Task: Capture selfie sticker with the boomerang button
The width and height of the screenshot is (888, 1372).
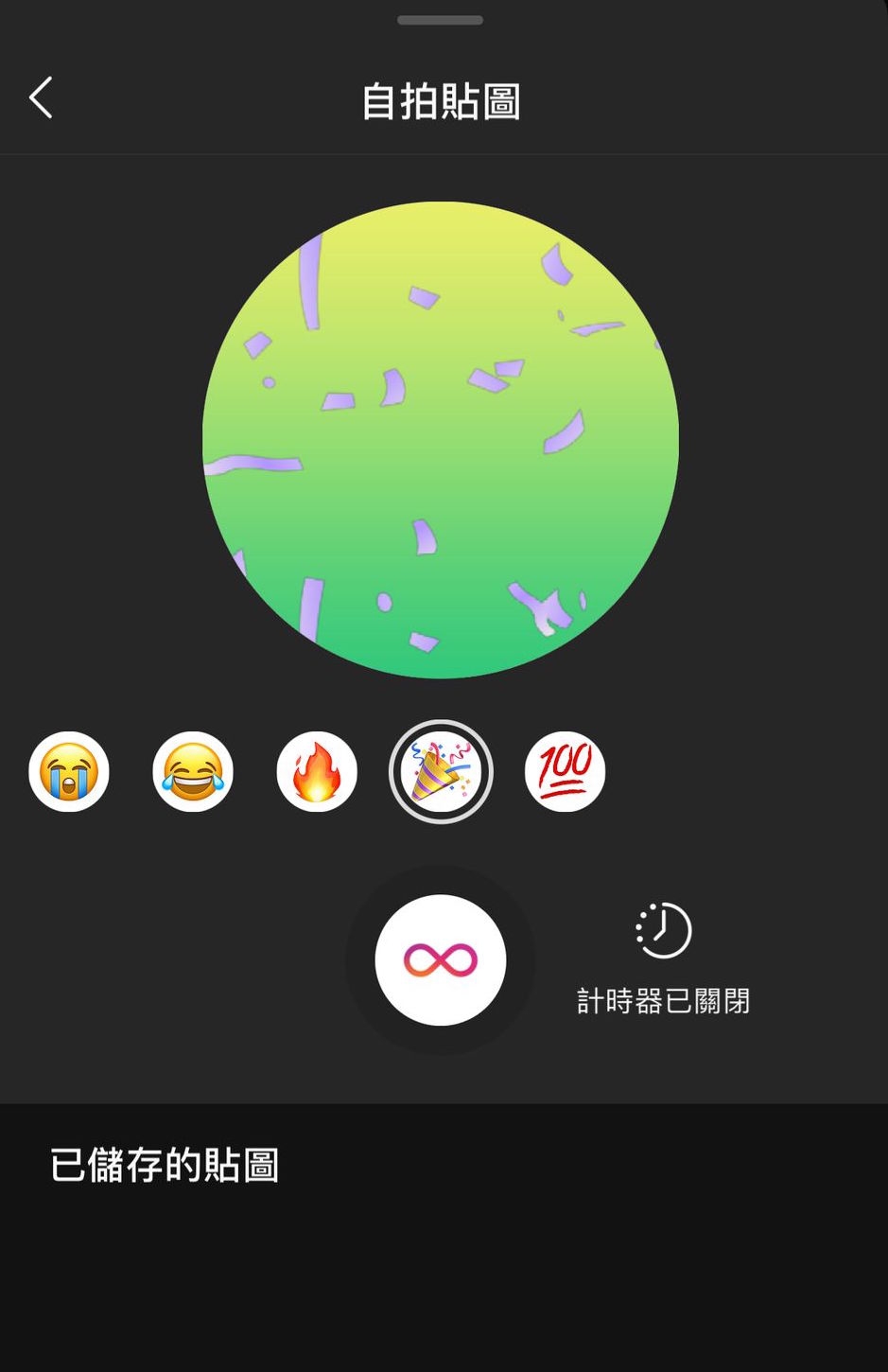Action: pyautogui.click(x=441, y=960)
